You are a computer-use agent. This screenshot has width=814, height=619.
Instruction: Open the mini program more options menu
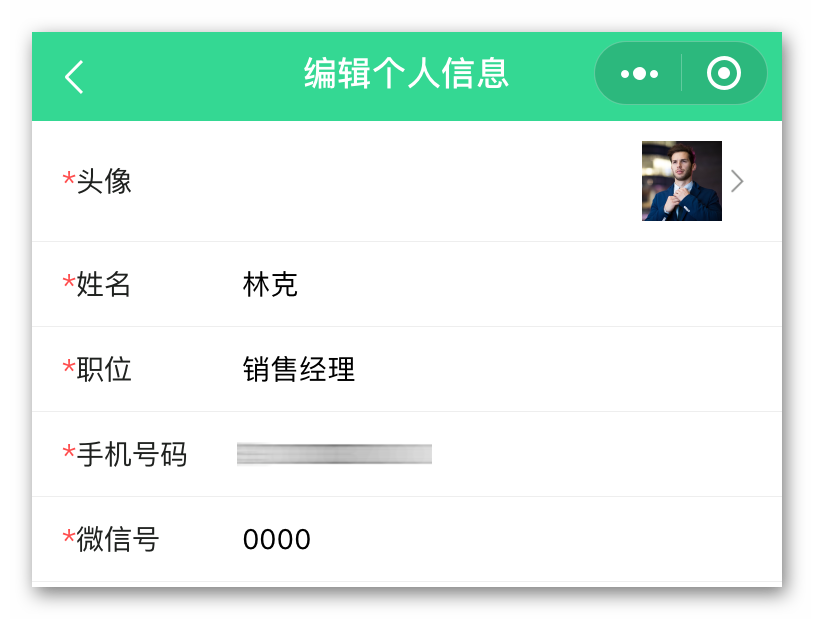click(x=639, y=74)
